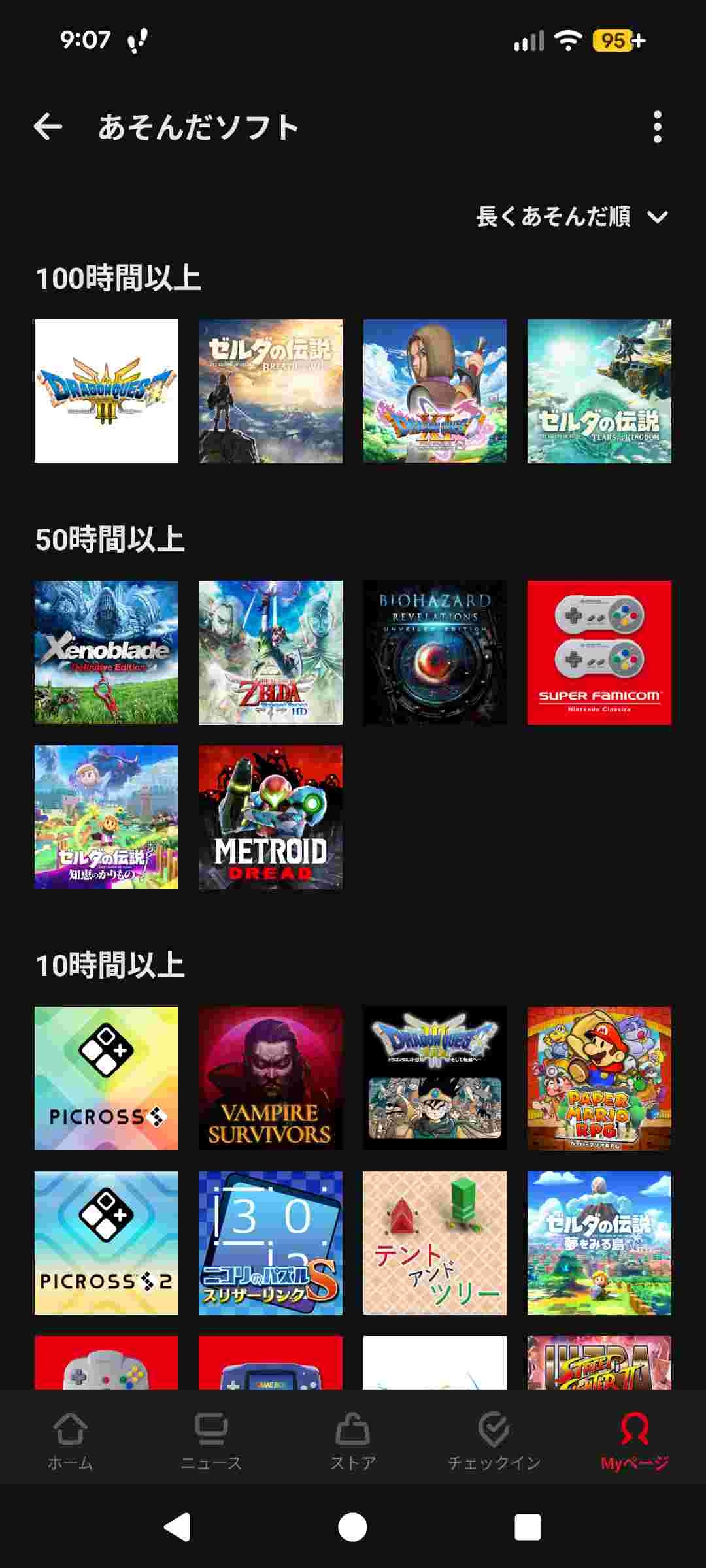Open the 長くあそんだ順 sort dropdown
The width and height of the screenshot is (706, 1568).
(572, 217)
